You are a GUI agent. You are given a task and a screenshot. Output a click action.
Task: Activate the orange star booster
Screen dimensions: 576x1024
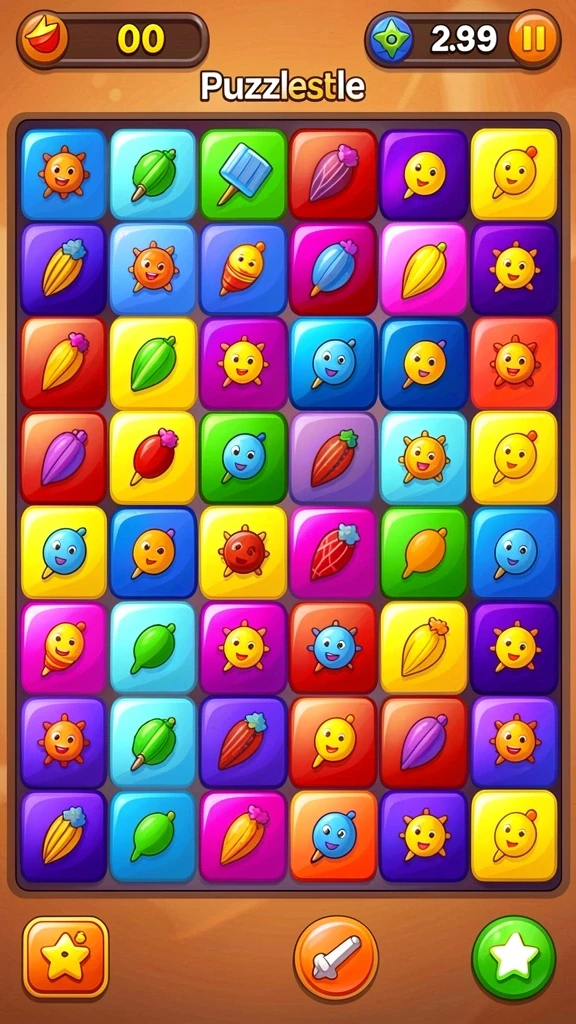click(65, 957)
